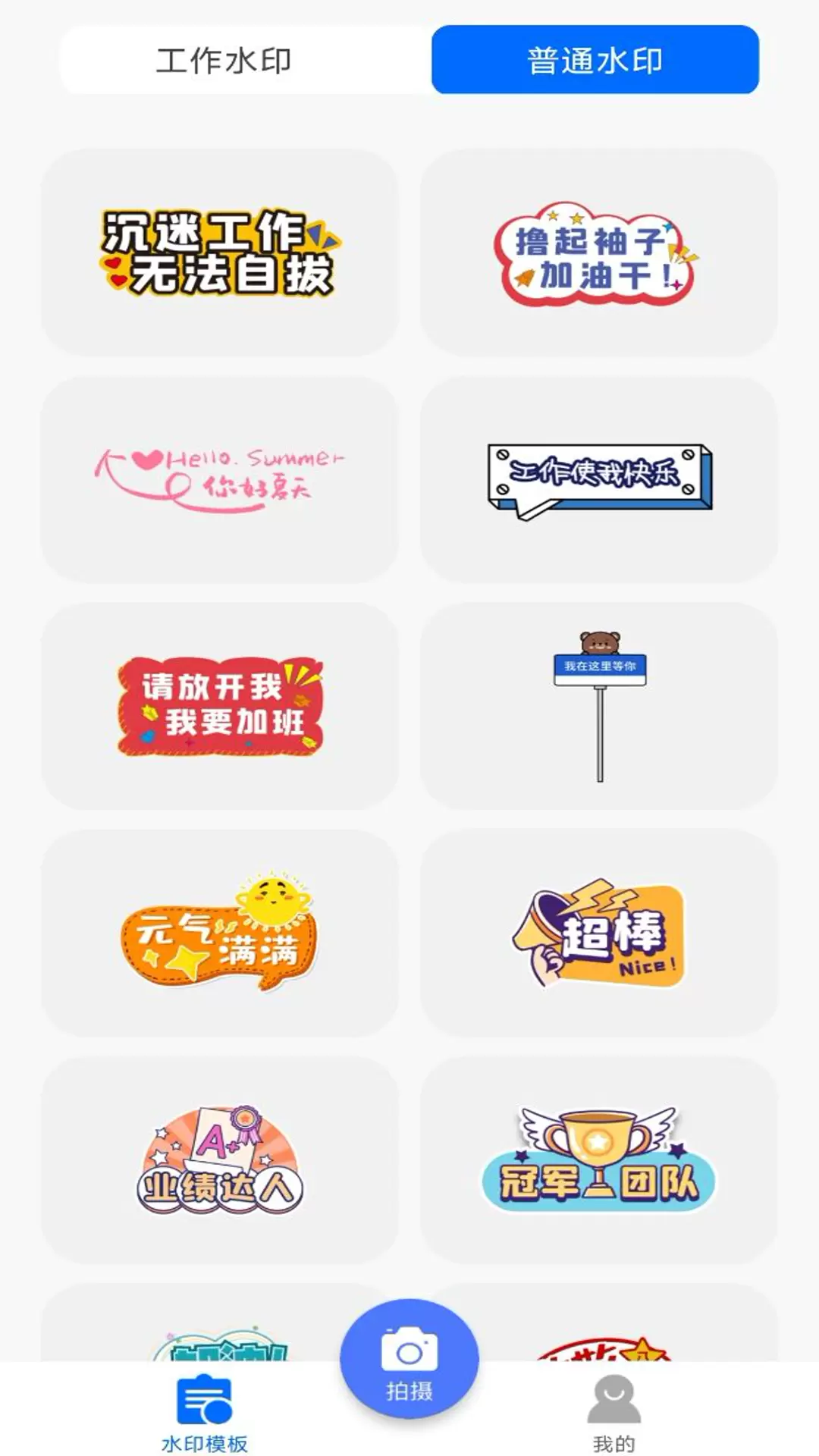Viewport: 819px width, 1456px height.
Task: Select the 元气满满 sun watermark
Action: [220, 933]
